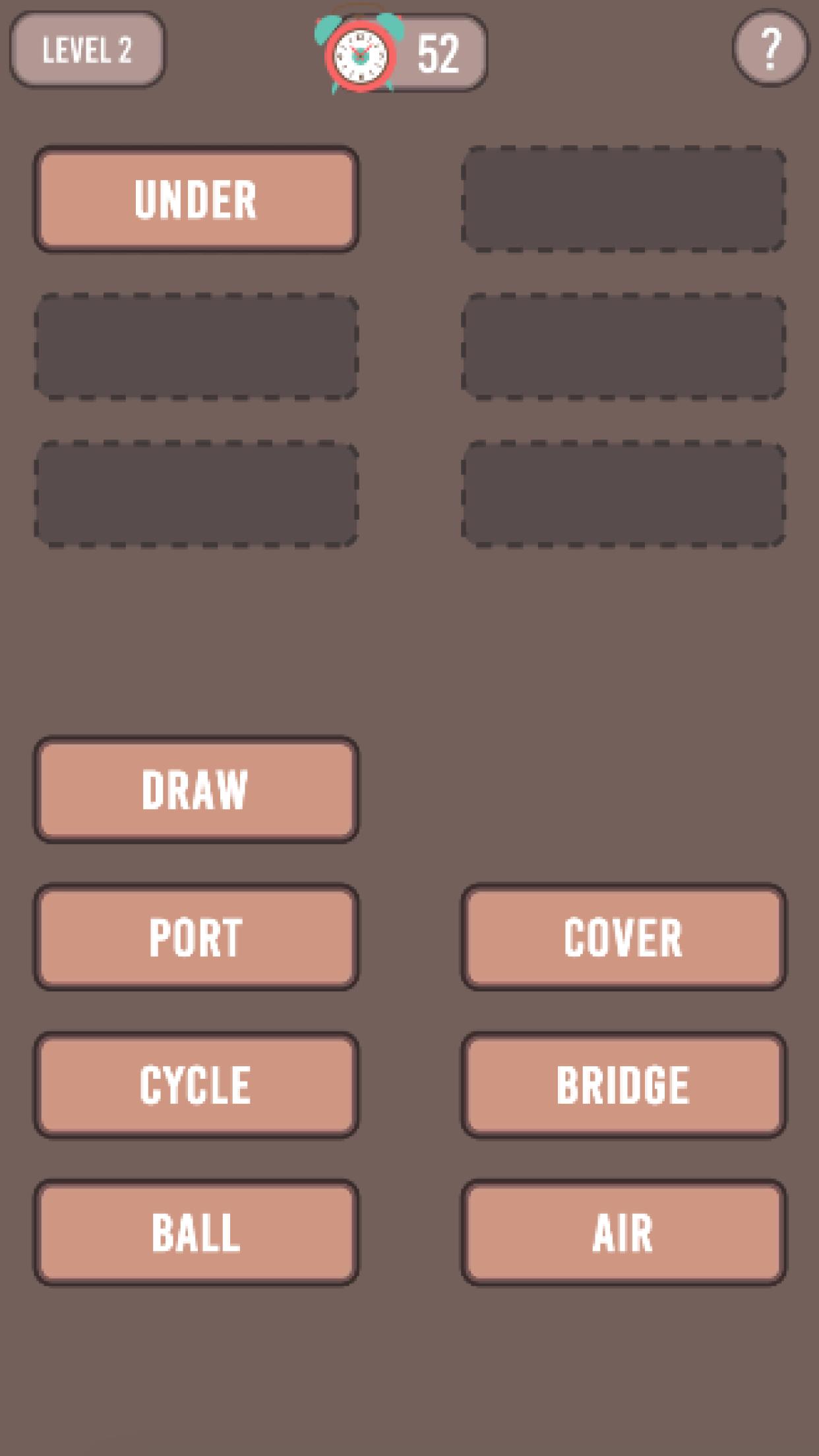Select the UNDER word tile
Viewport: 819px width, 1456px height.
(x=196, y=199)
